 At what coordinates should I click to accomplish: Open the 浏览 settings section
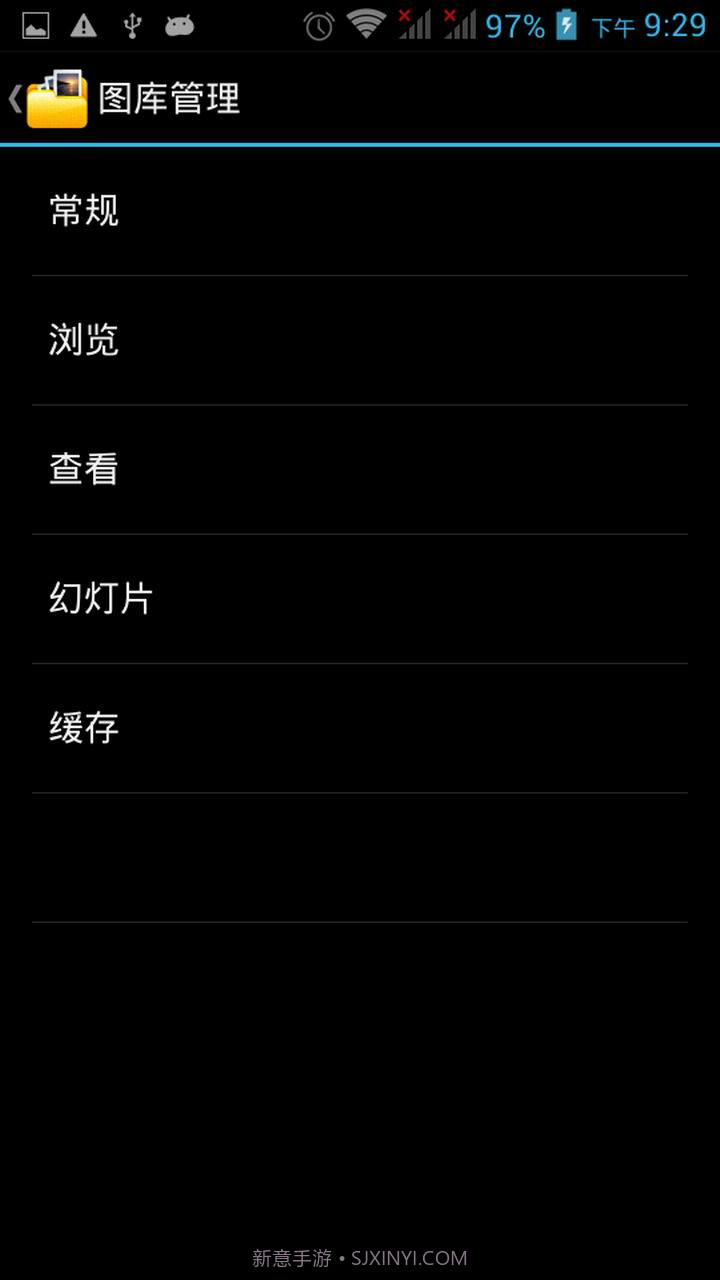[x=360, y=340]
